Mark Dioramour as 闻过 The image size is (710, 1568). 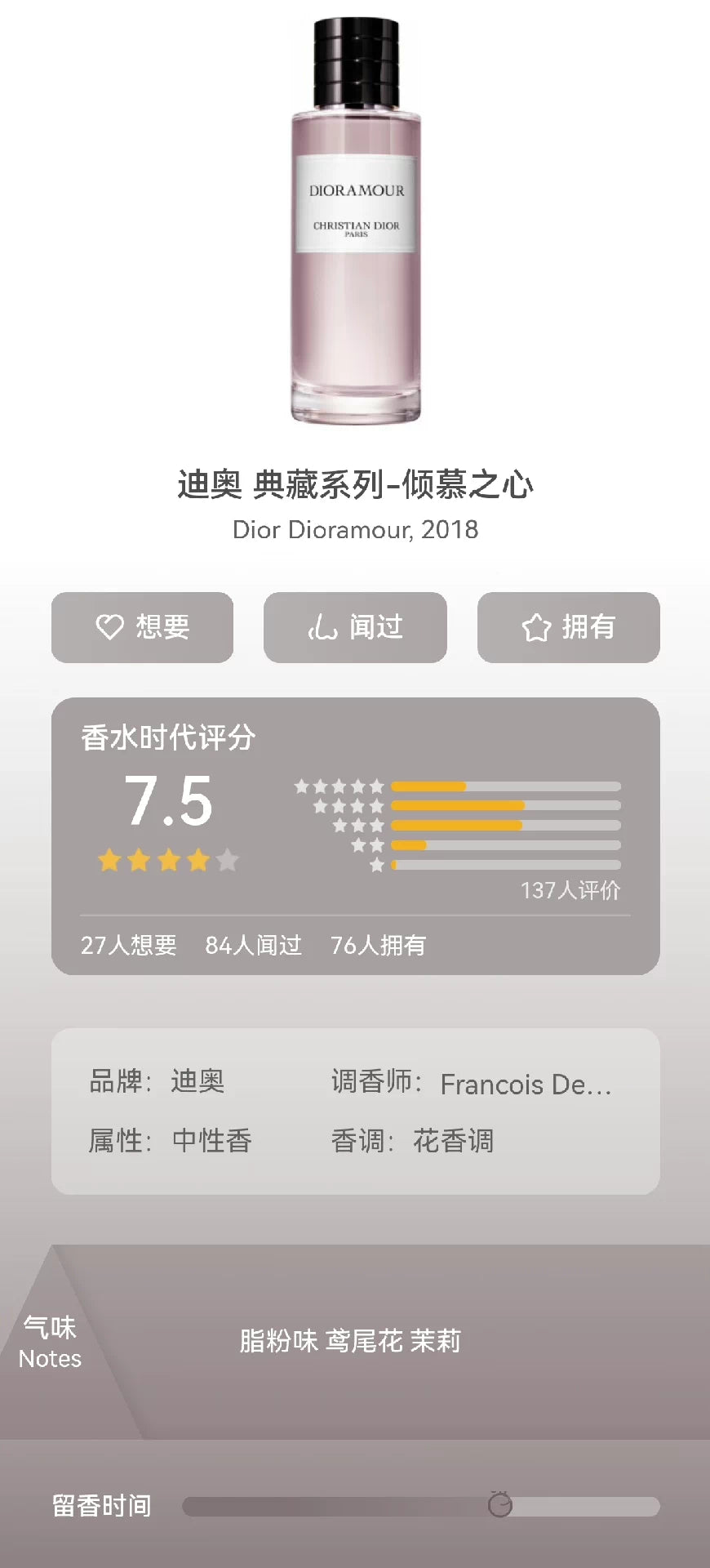click(355, 627)
